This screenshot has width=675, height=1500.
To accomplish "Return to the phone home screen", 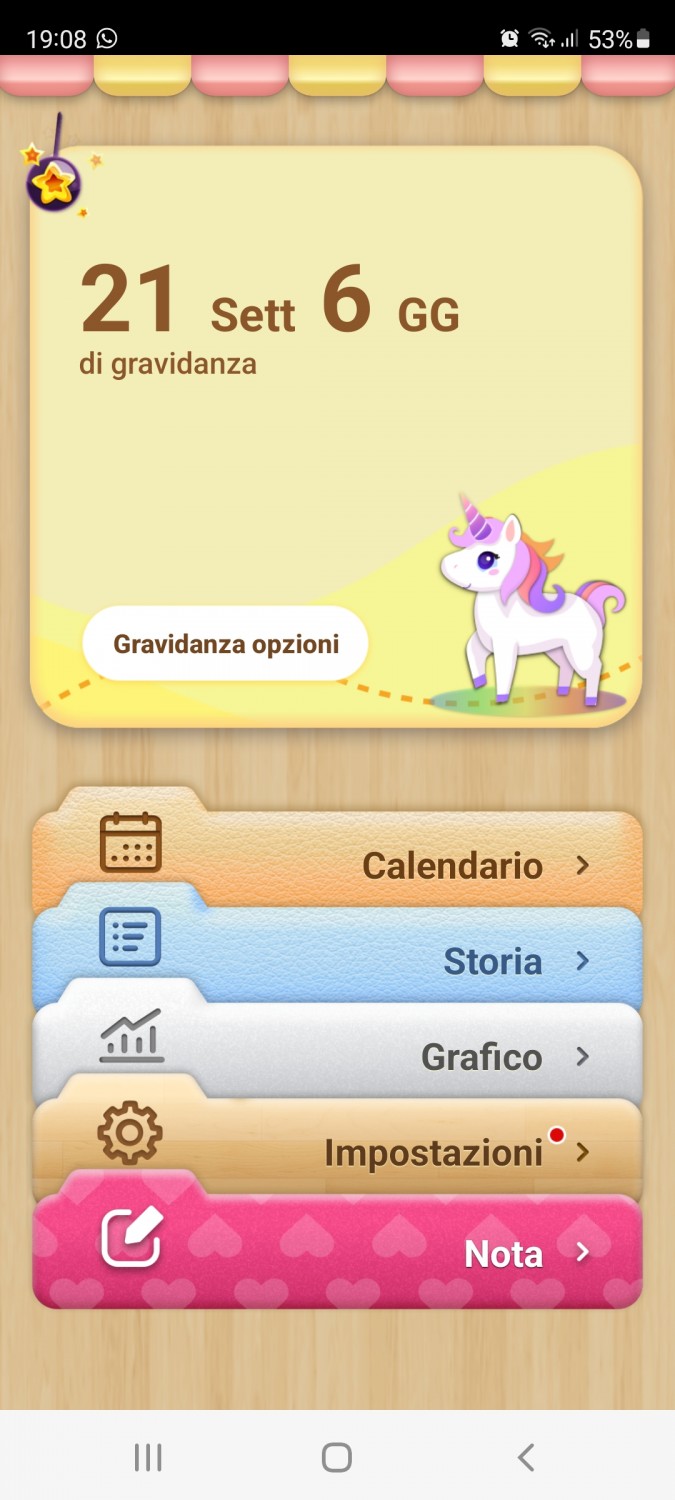I will click(x=337, y=1457).
